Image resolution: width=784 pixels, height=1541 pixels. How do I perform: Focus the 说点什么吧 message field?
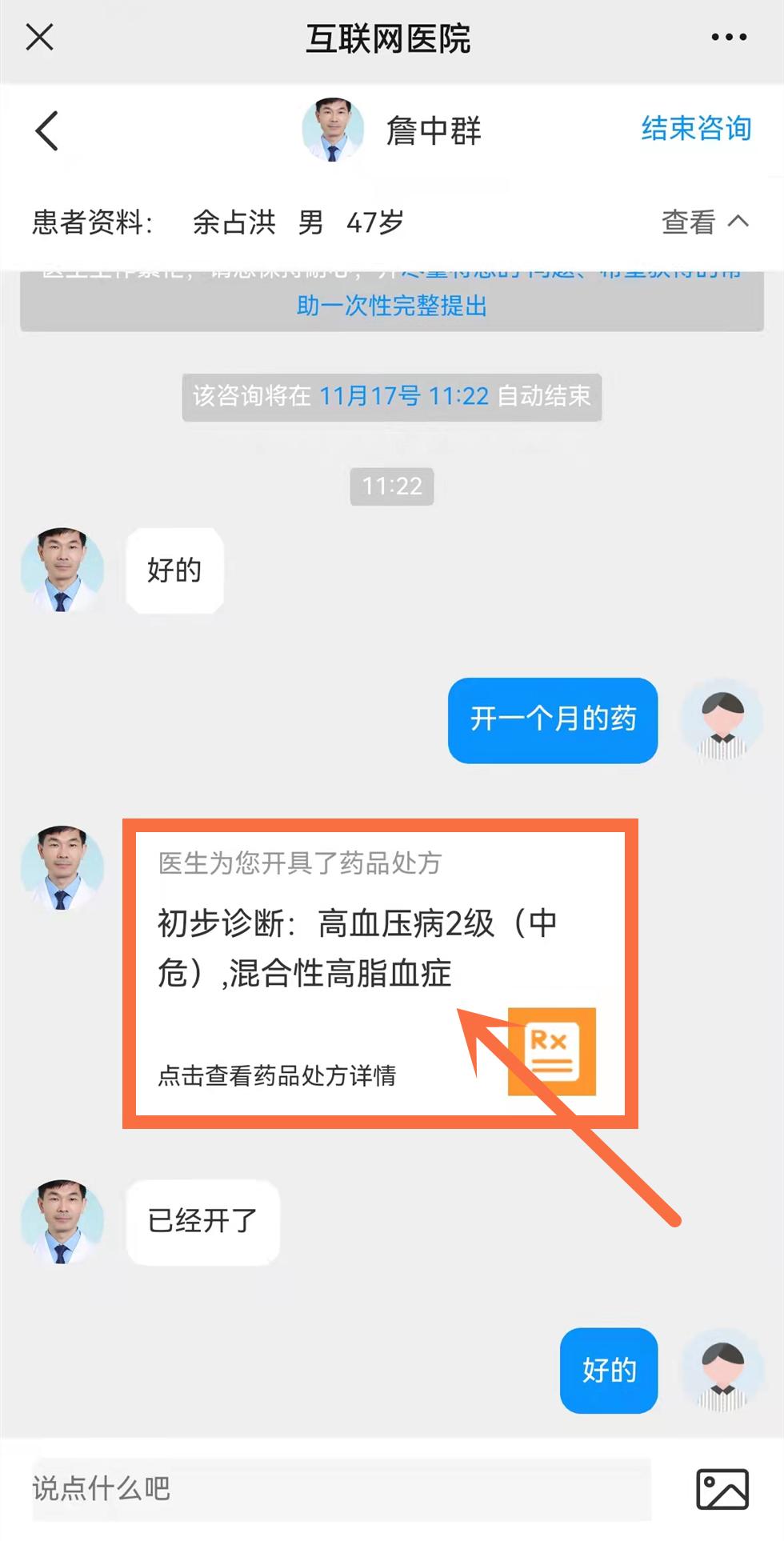click(x=341, y=1489)
